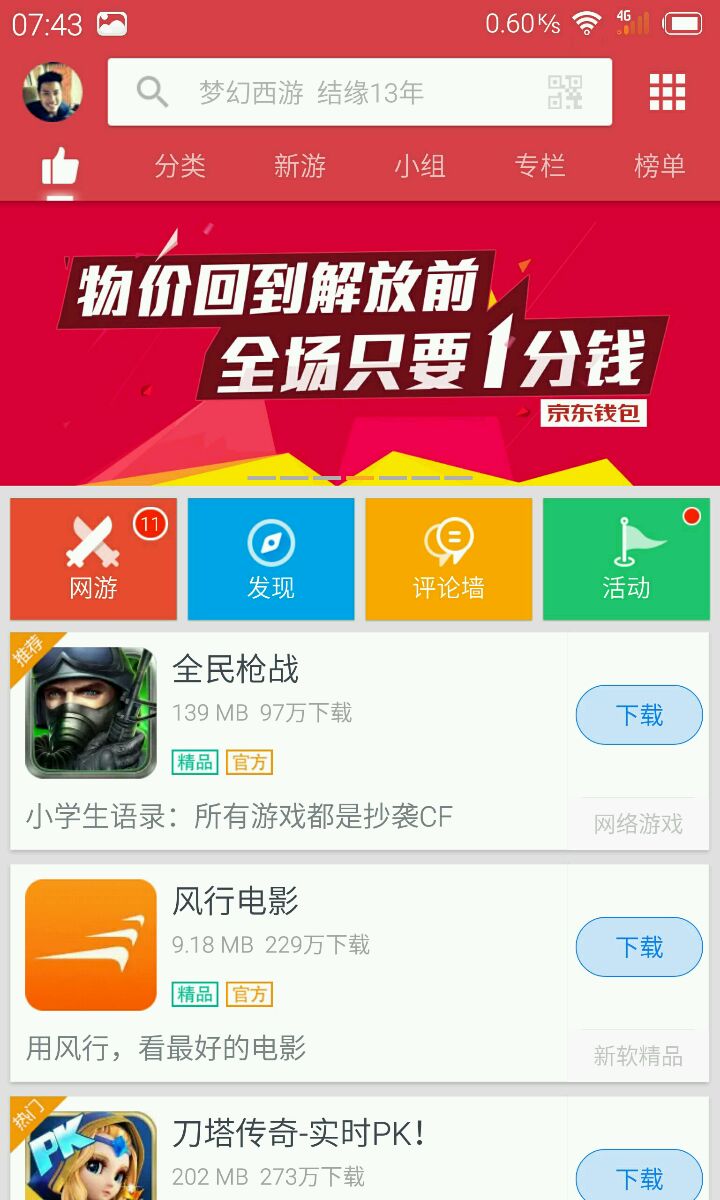Screen dimensions: 720x1200
Task: Download 全民枪战
Action: 639,715
